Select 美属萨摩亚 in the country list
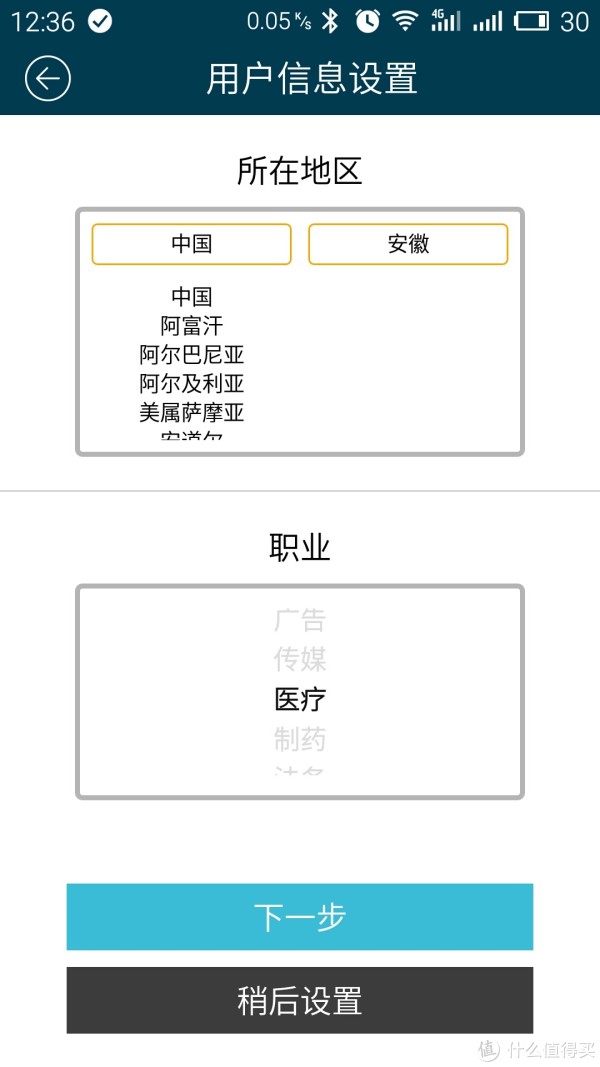Screen dimensions: 600x1067 (191, 412)
